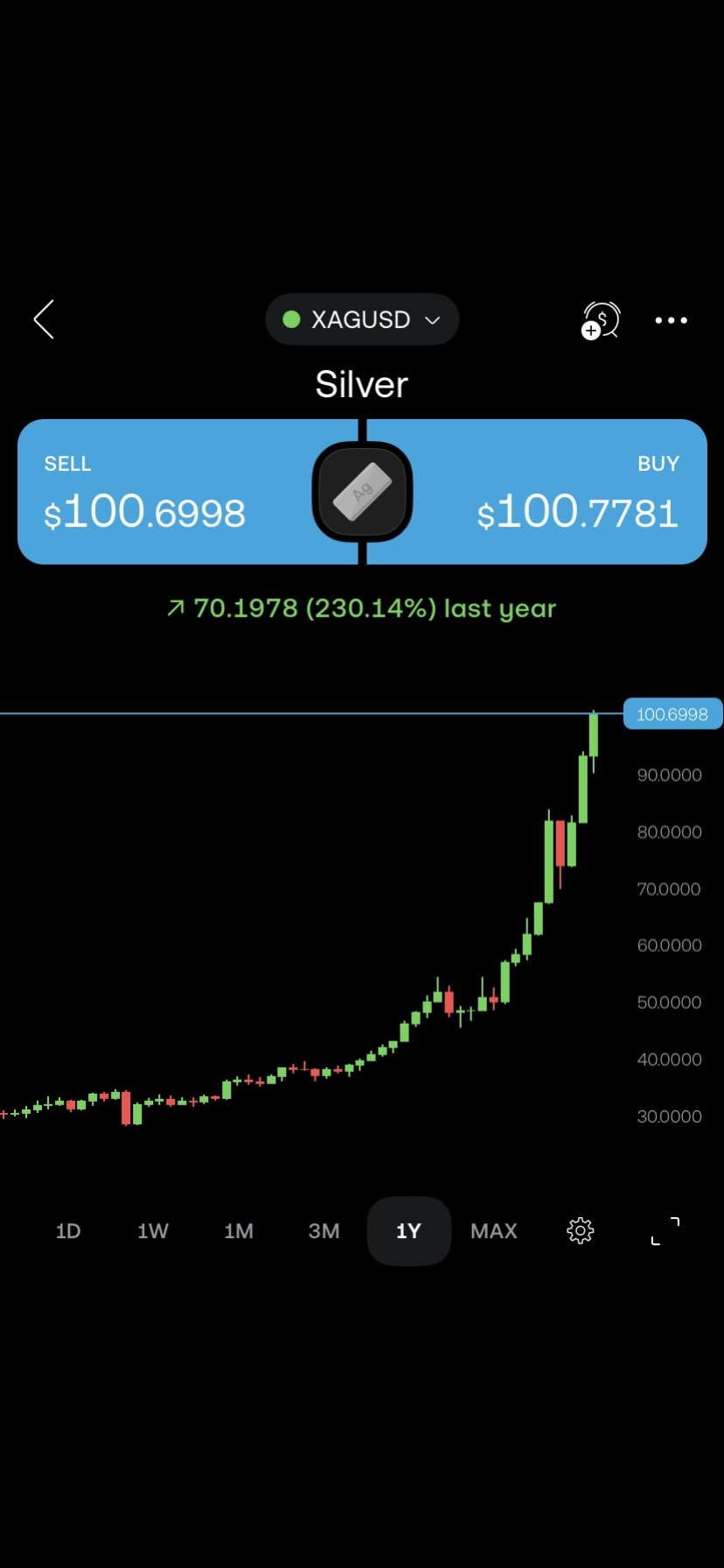The height and width of the screenshot is (1568, 724).
Task: Show the 1M chart range
Action: pyautogui.click(x=239, y=1231)
